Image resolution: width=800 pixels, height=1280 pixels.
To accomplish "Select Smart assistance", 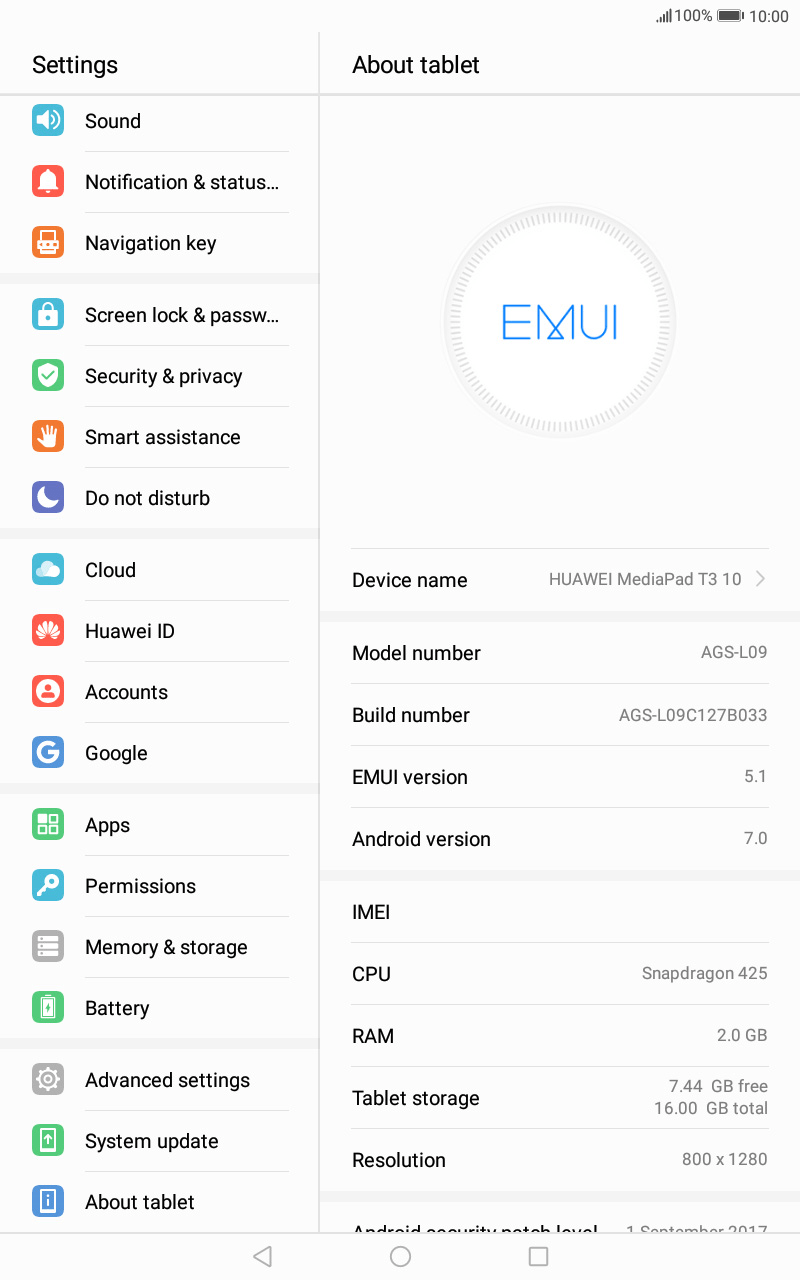I will pyautogui.click(x=160, y=437).
